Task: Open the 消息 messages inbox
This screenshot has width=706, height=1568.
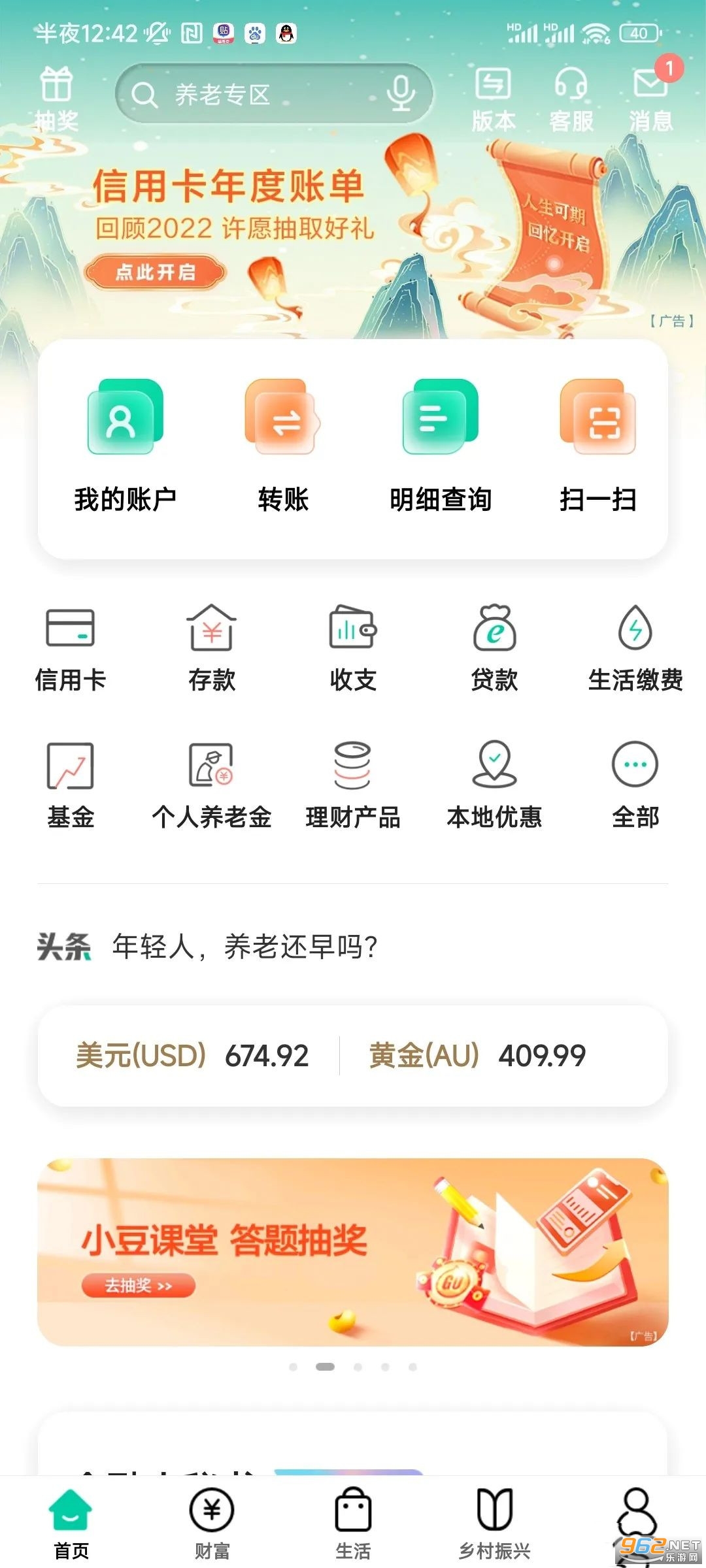Action: coord(650,98)
